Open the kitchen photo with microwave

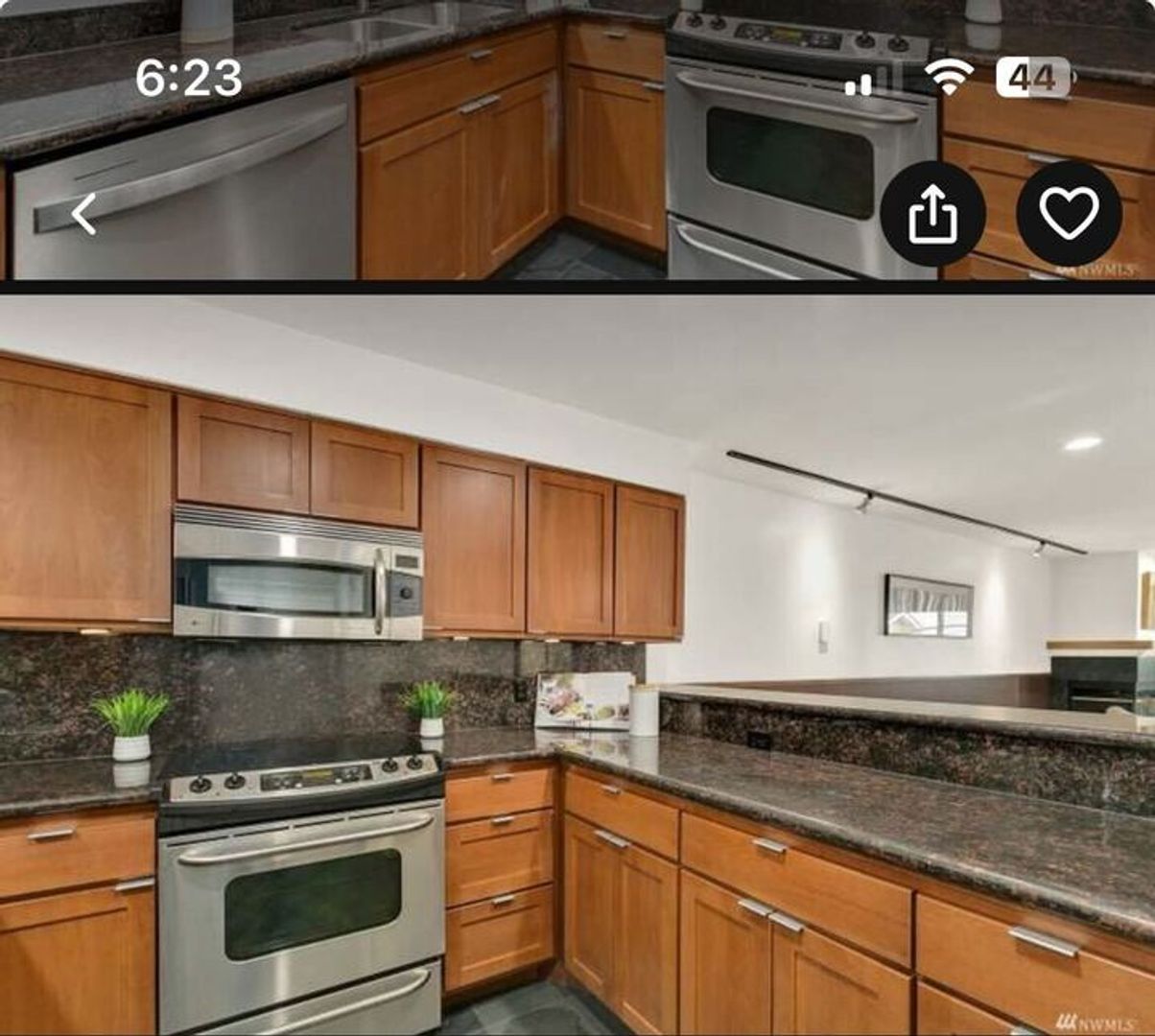coord(576,662)
